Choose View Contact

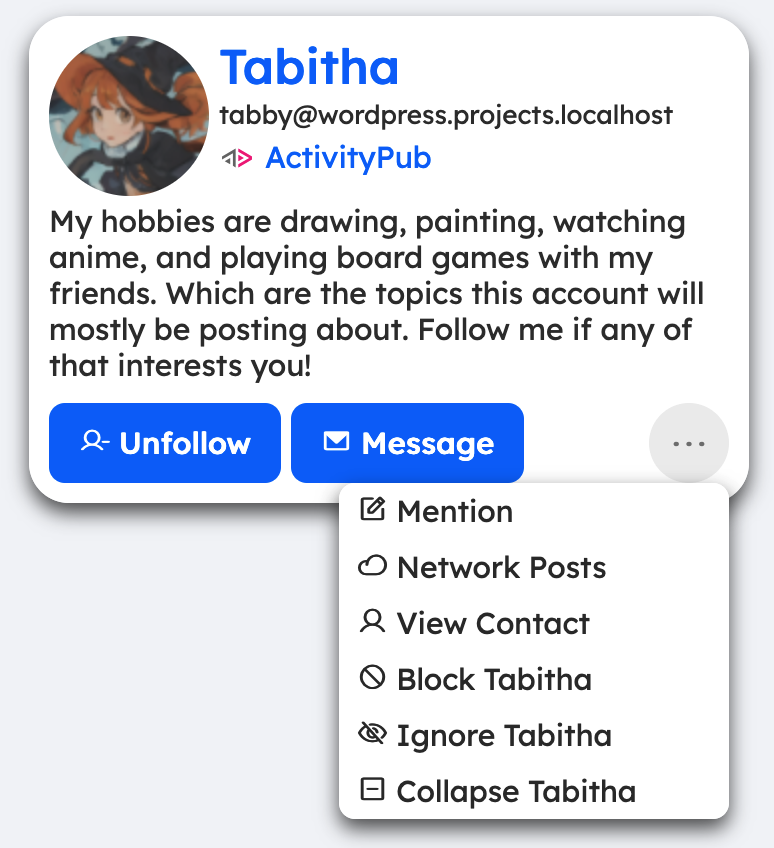point(492,623)
